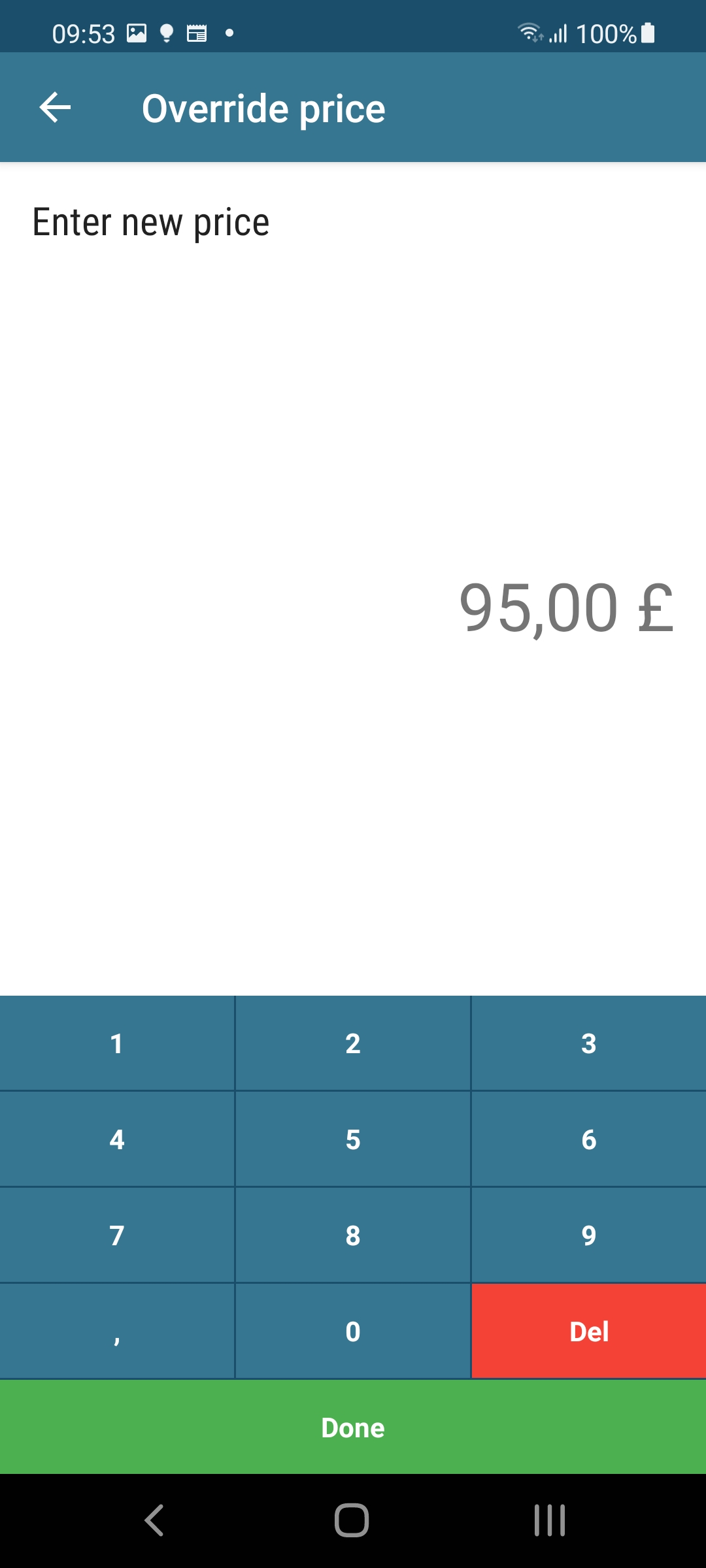
Task: Confirm the new price with Done
Action: click(353, 1428)
